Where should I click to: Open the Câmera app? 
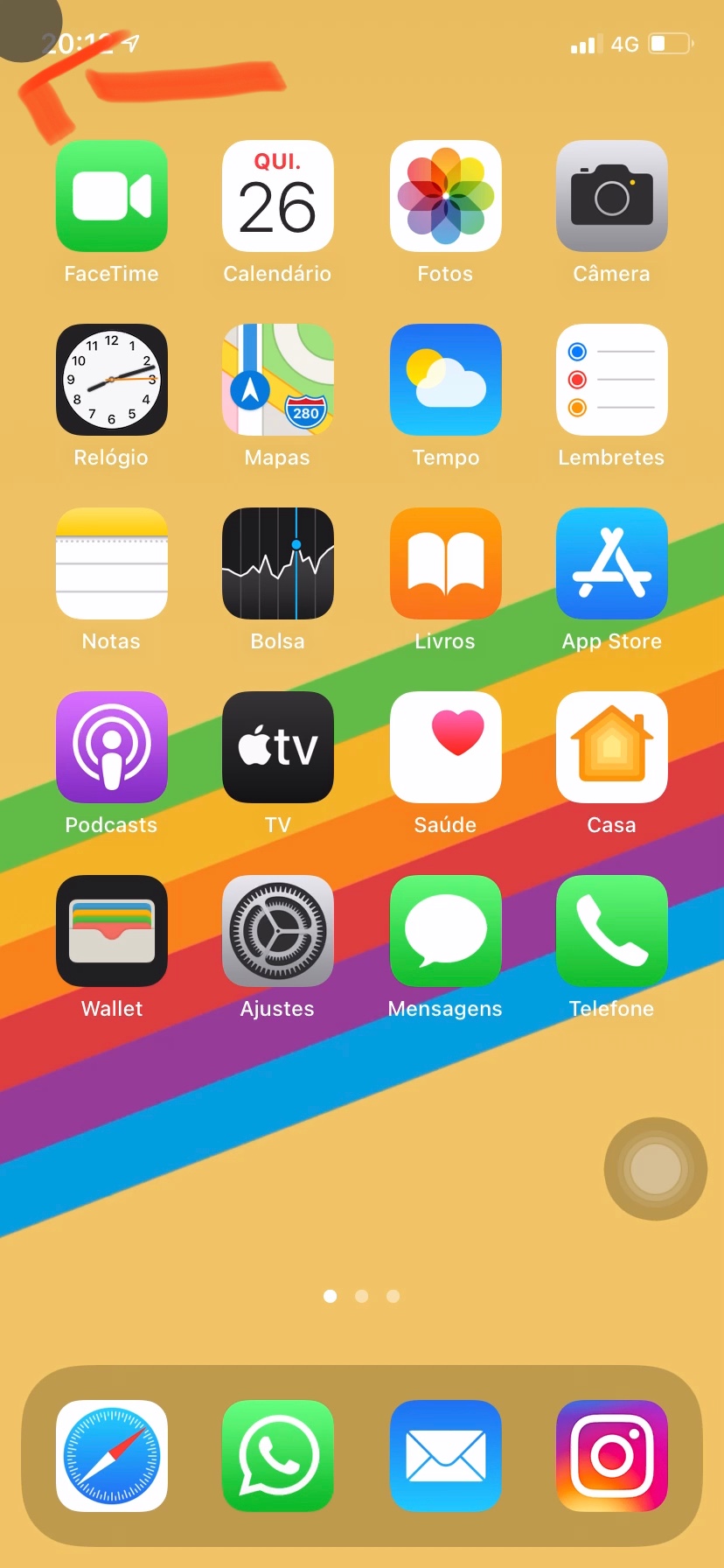click(611, 196)
